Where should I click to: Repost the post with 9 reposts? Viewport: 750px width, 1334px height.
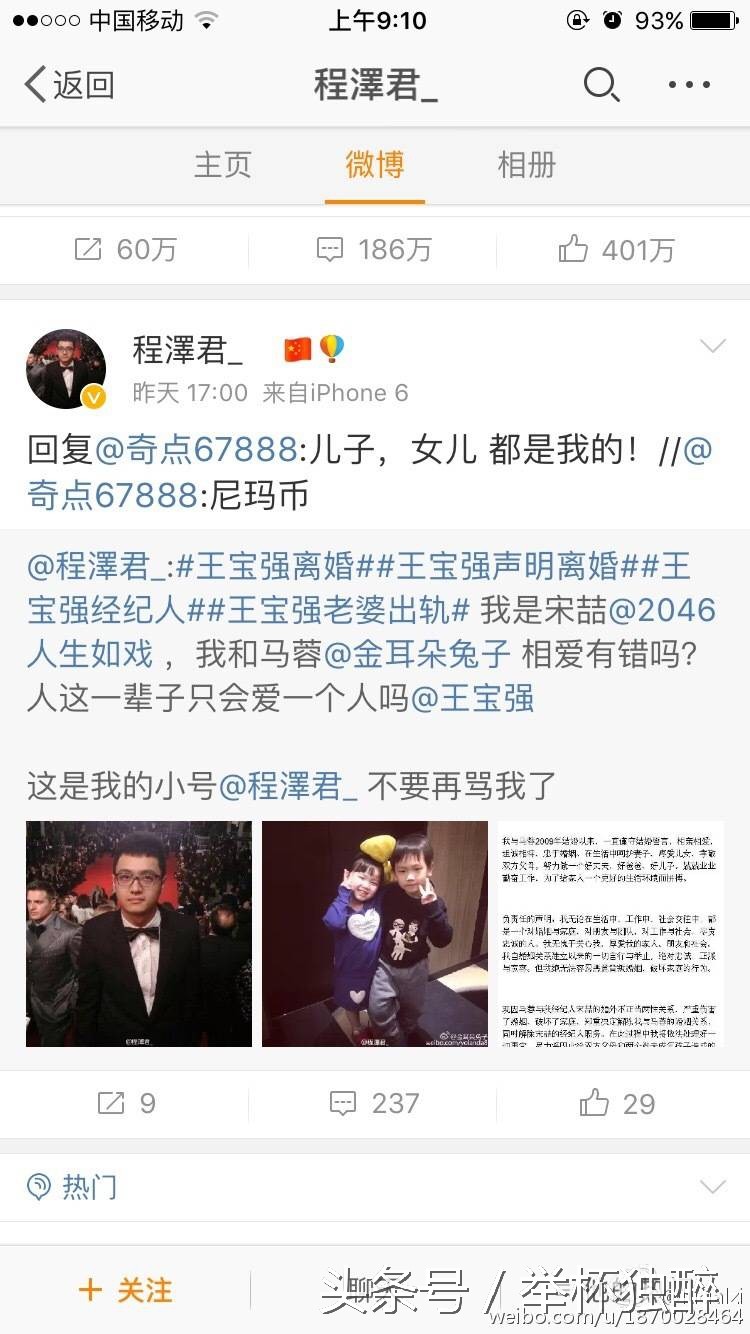coord(125,1103)
